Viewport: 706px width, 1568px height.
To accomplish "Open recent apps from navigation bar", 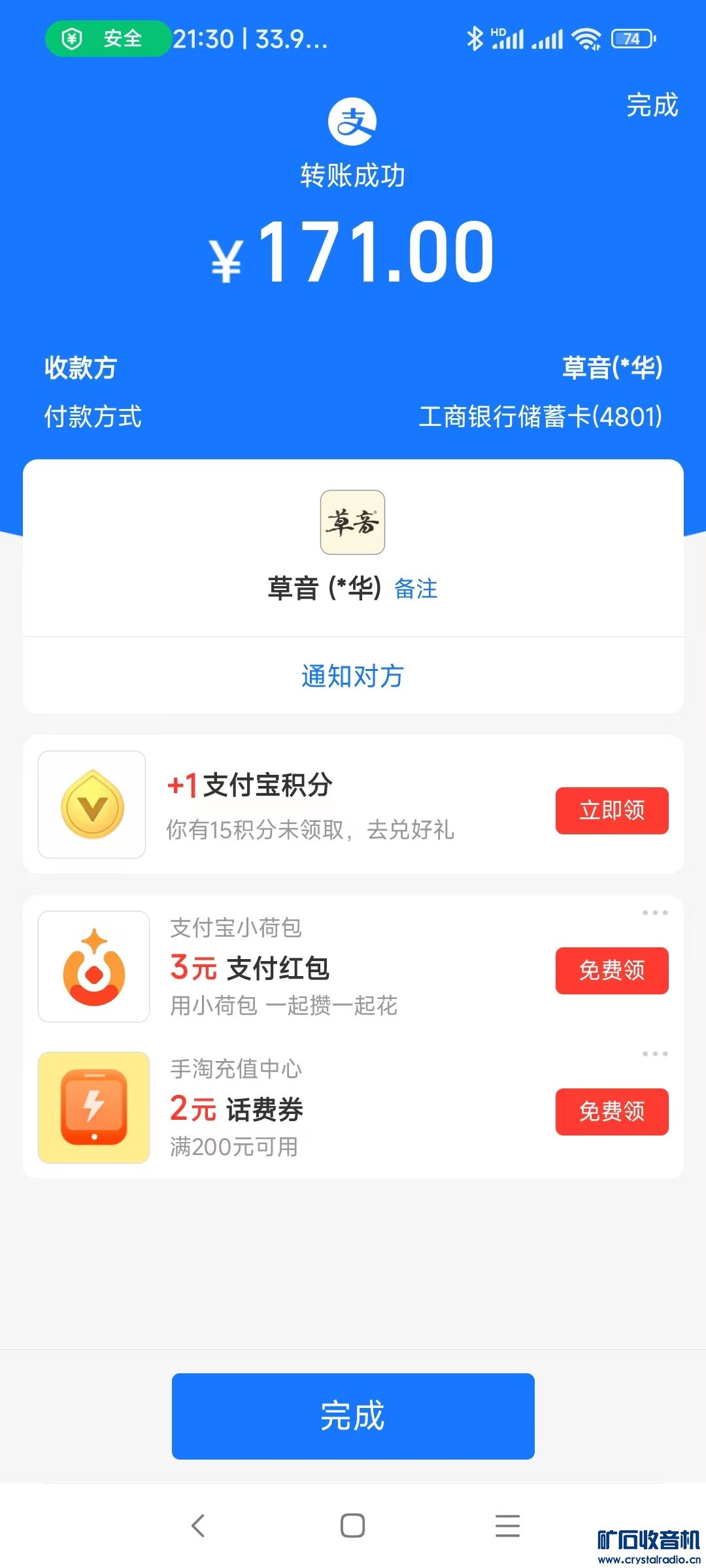I will pyautogui.click(x=507, y=1526).
